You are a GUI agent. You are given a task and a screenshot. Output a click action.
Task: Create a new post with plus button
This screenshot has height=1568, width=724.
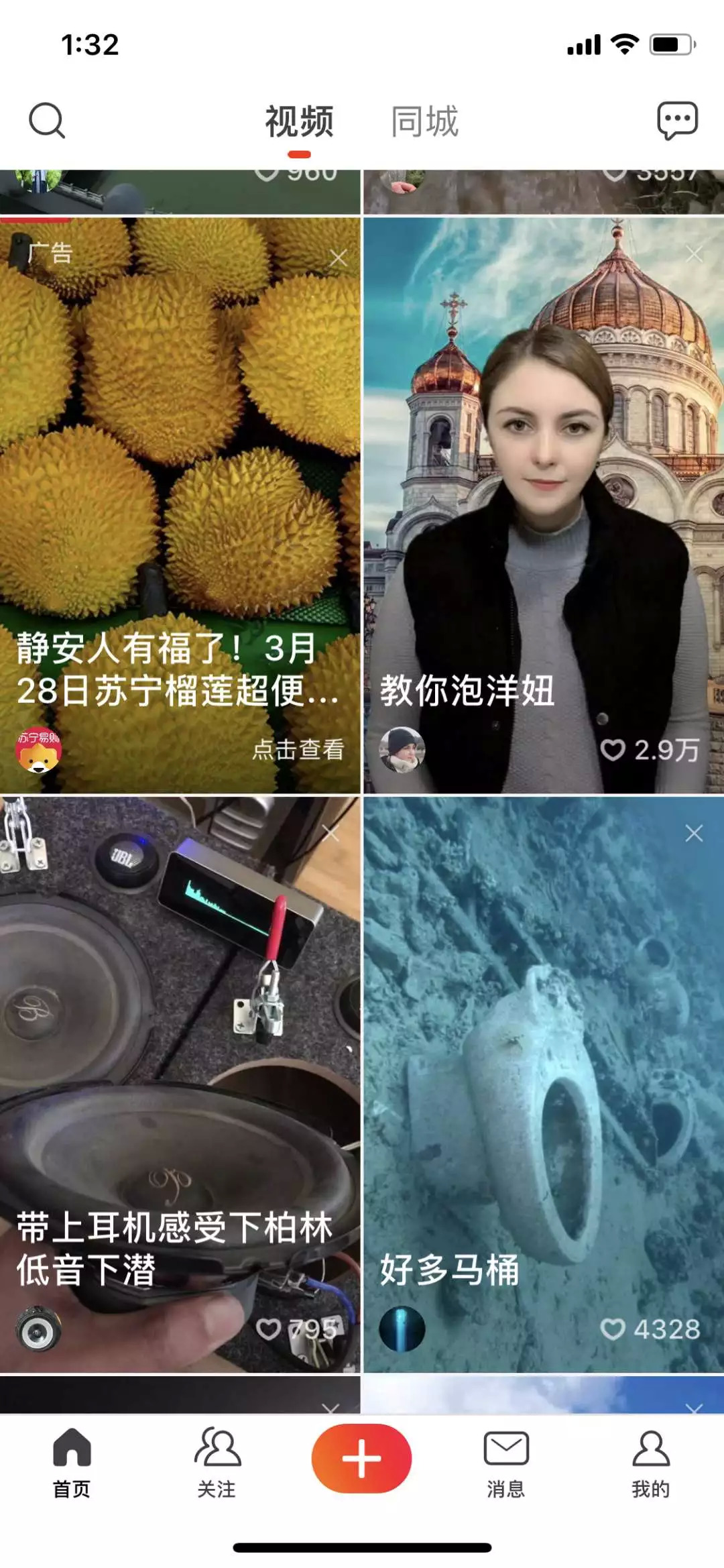[361, 1458]
